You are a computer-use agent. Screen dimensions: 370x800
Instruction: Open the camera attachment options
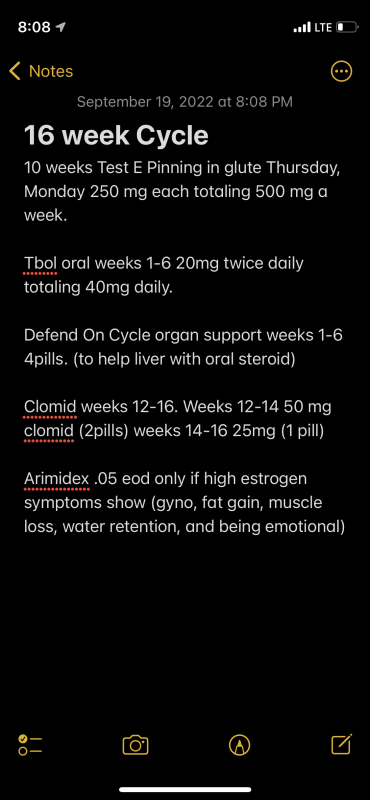[135, 745]
